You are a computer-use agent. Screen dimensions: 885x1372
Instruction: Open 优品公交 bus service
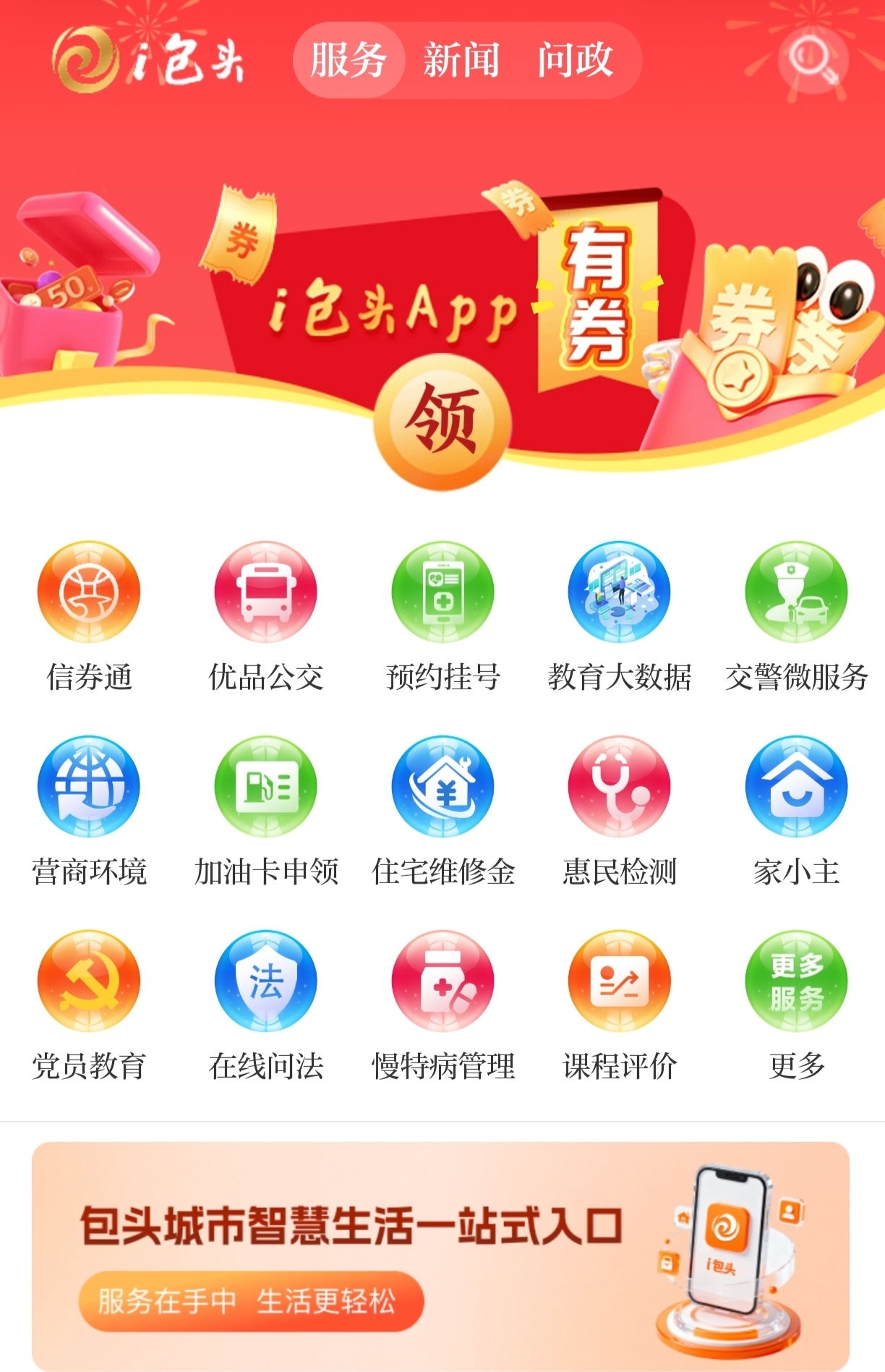(x=265, y=592)
